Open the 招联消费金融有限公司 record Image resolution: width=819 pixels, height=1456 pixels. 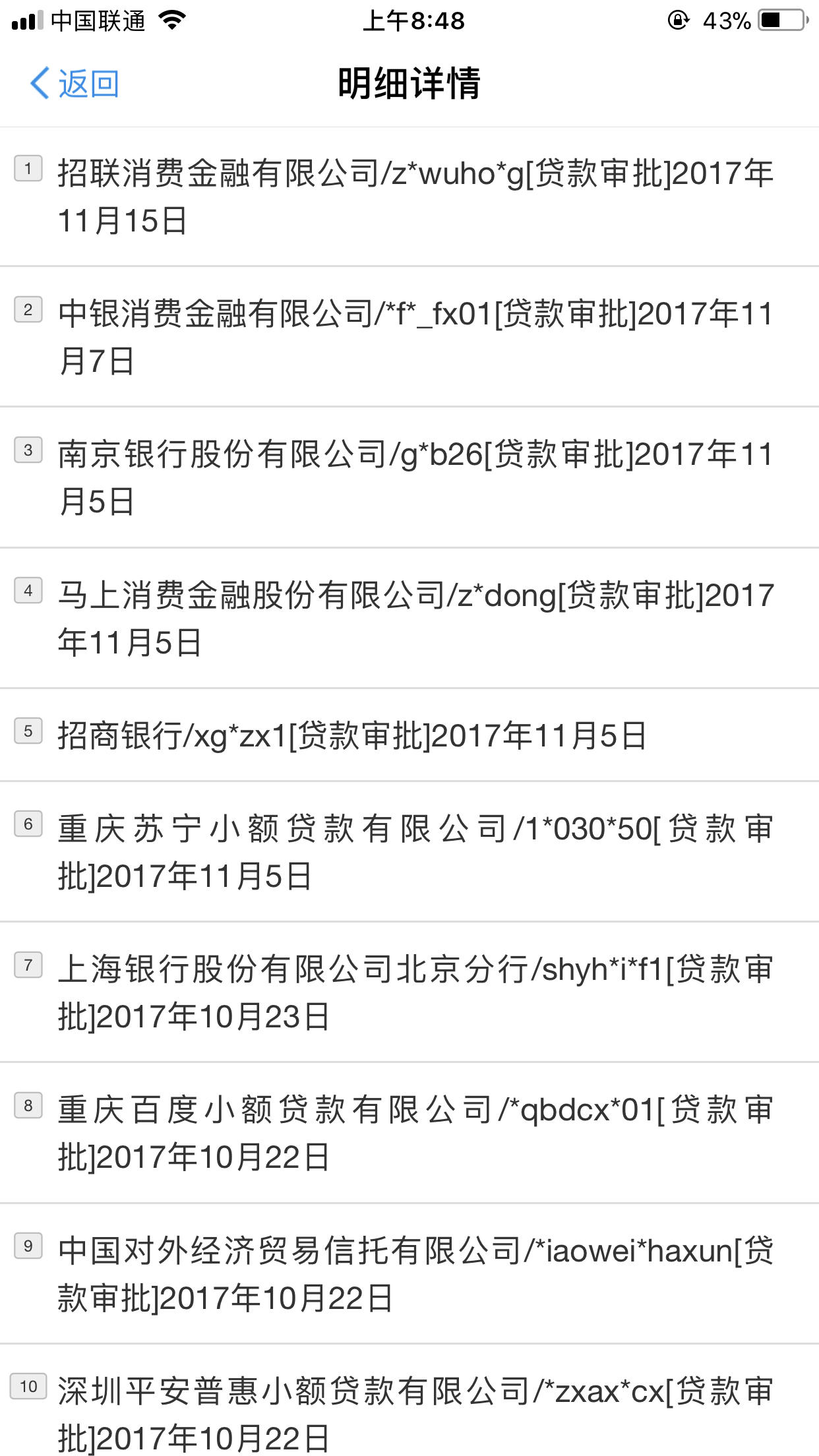[x=409, y=195]
